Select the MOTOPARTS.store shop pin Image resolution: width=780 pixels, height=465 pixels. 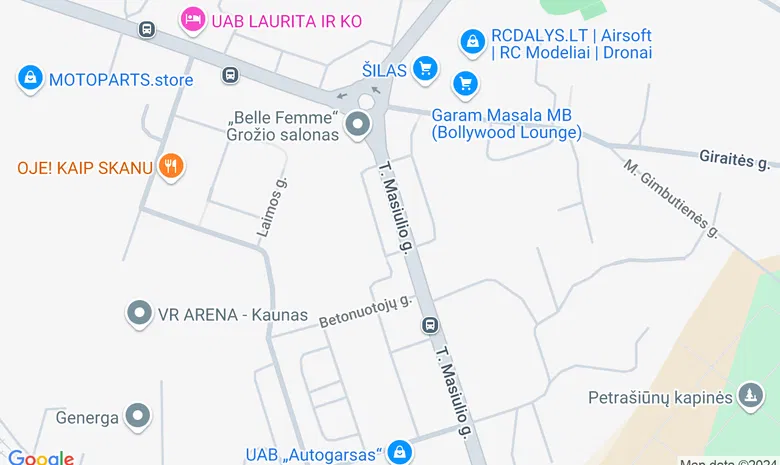pyautogui.click(x=31, y=78)
